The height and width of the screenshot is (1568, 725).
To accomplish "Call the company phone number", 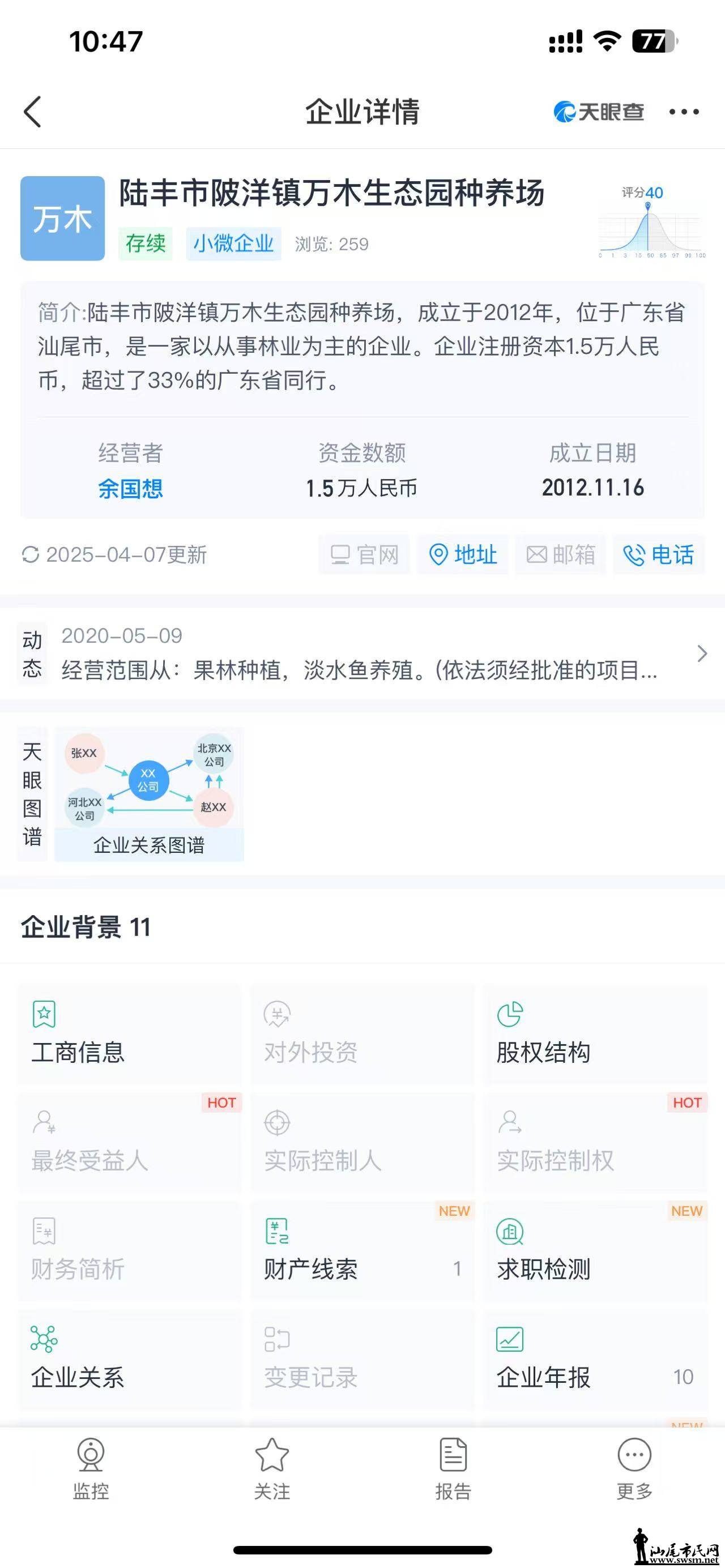I will pos(659,554).
